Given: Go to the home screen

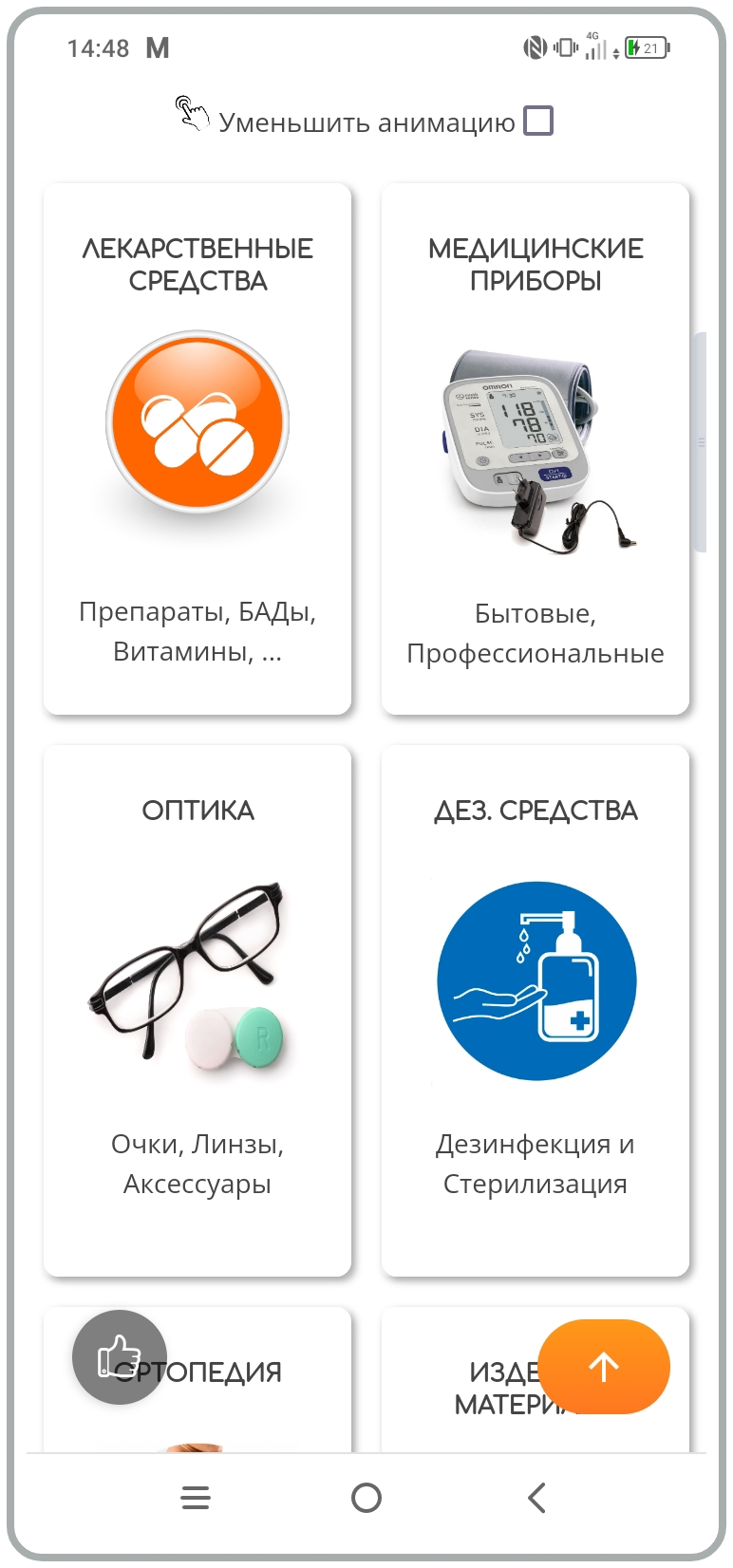Looking at the screenshot, I should point(366,1498).
